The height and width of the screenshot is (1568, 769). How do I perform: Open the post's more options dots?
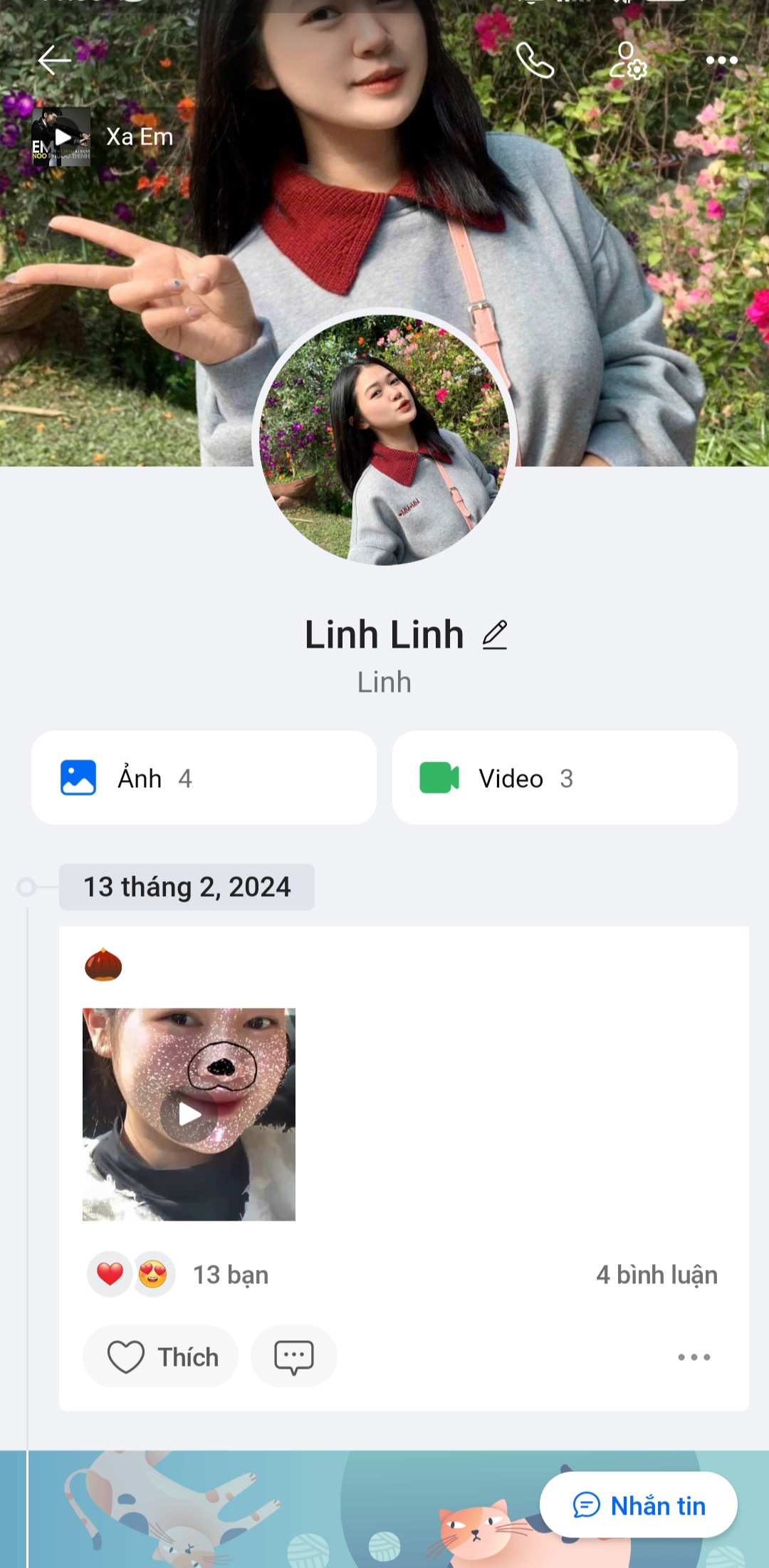[x=694, y=1357]
